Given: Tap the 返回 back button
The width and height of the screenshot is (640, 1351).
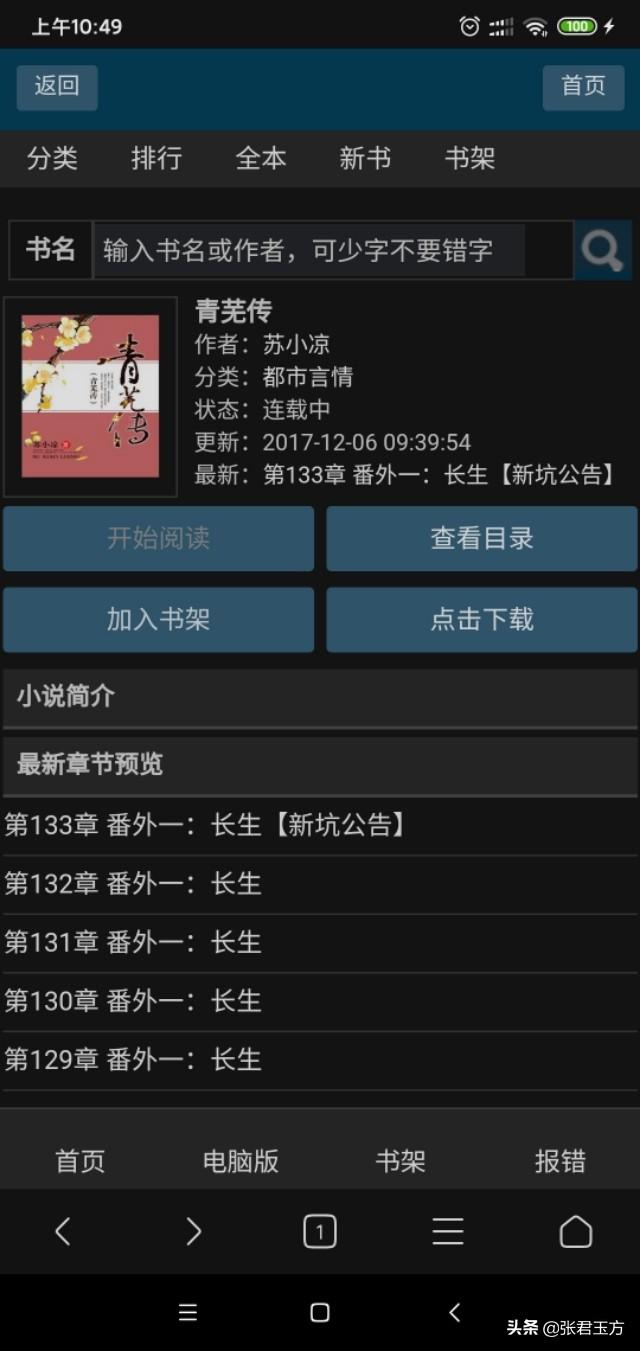Looking at the screenshot, I should 57,87.
